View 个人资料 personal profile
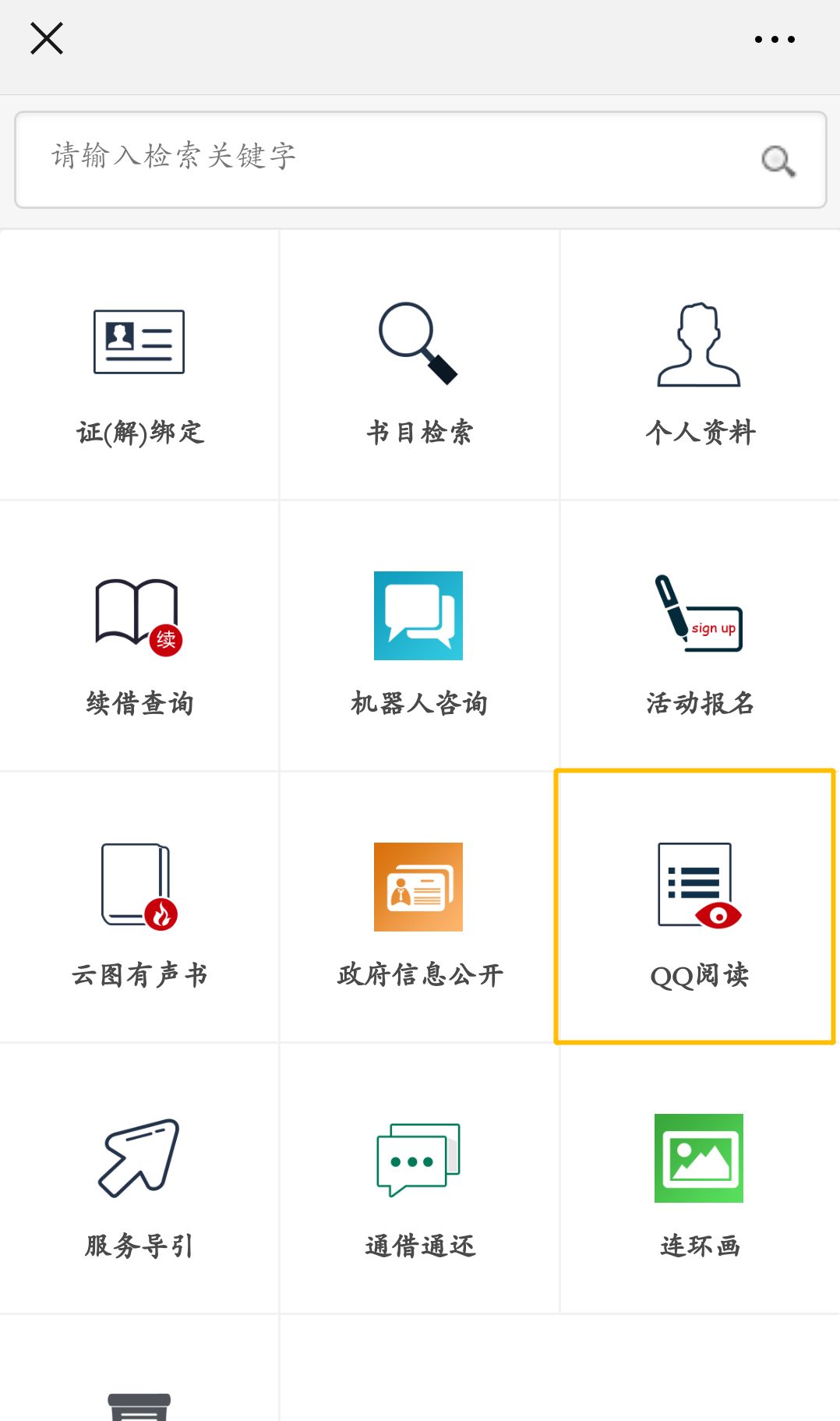The width and height of the screenshot is (840, 1421). pos(699,366)
